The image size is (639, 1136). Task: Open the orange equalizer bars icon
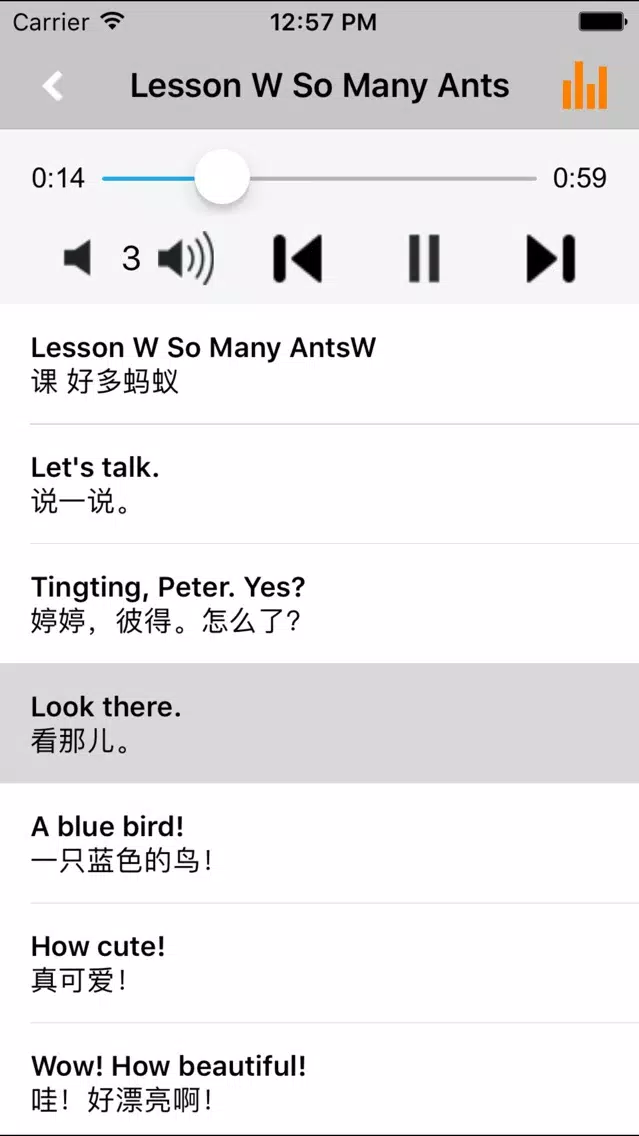click(585, 85)
